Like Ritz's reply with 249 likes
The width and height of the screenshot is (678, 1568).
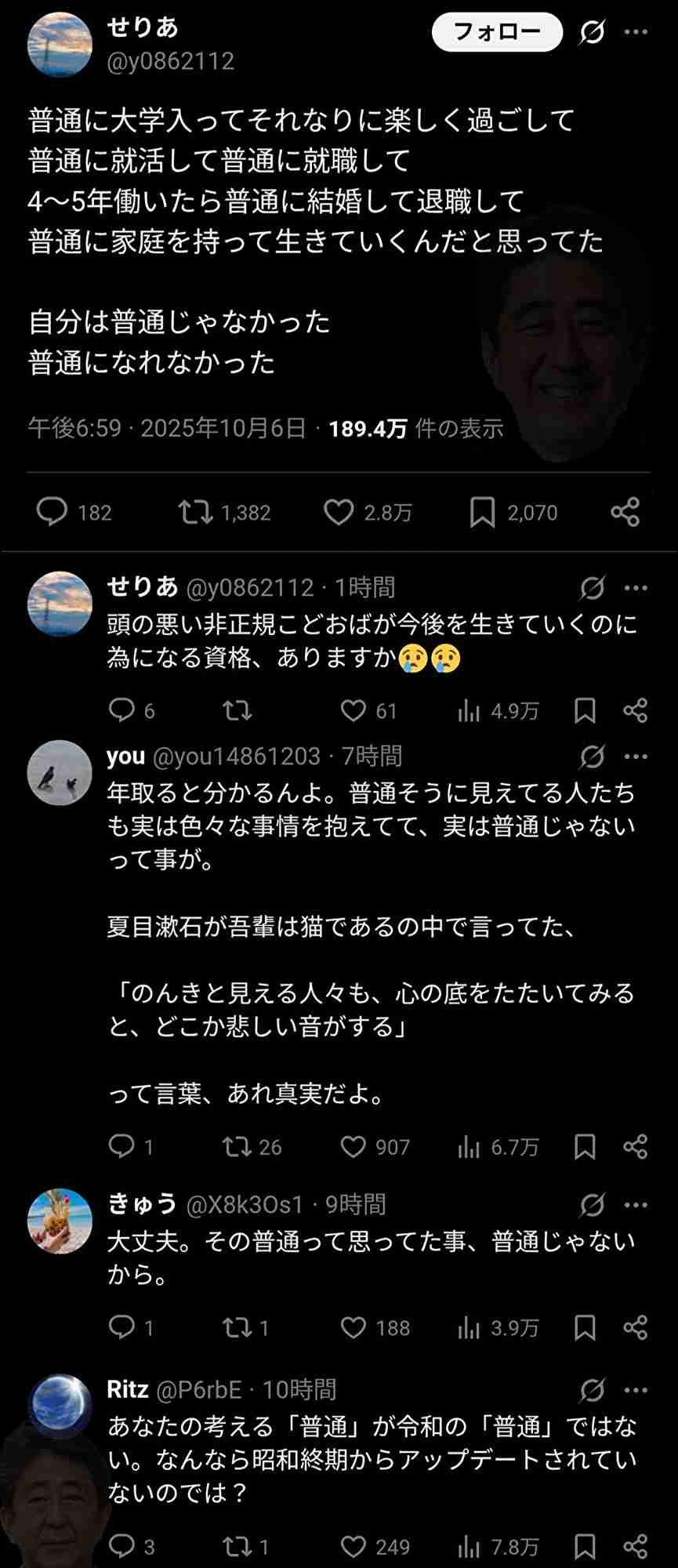point(354,1546)
